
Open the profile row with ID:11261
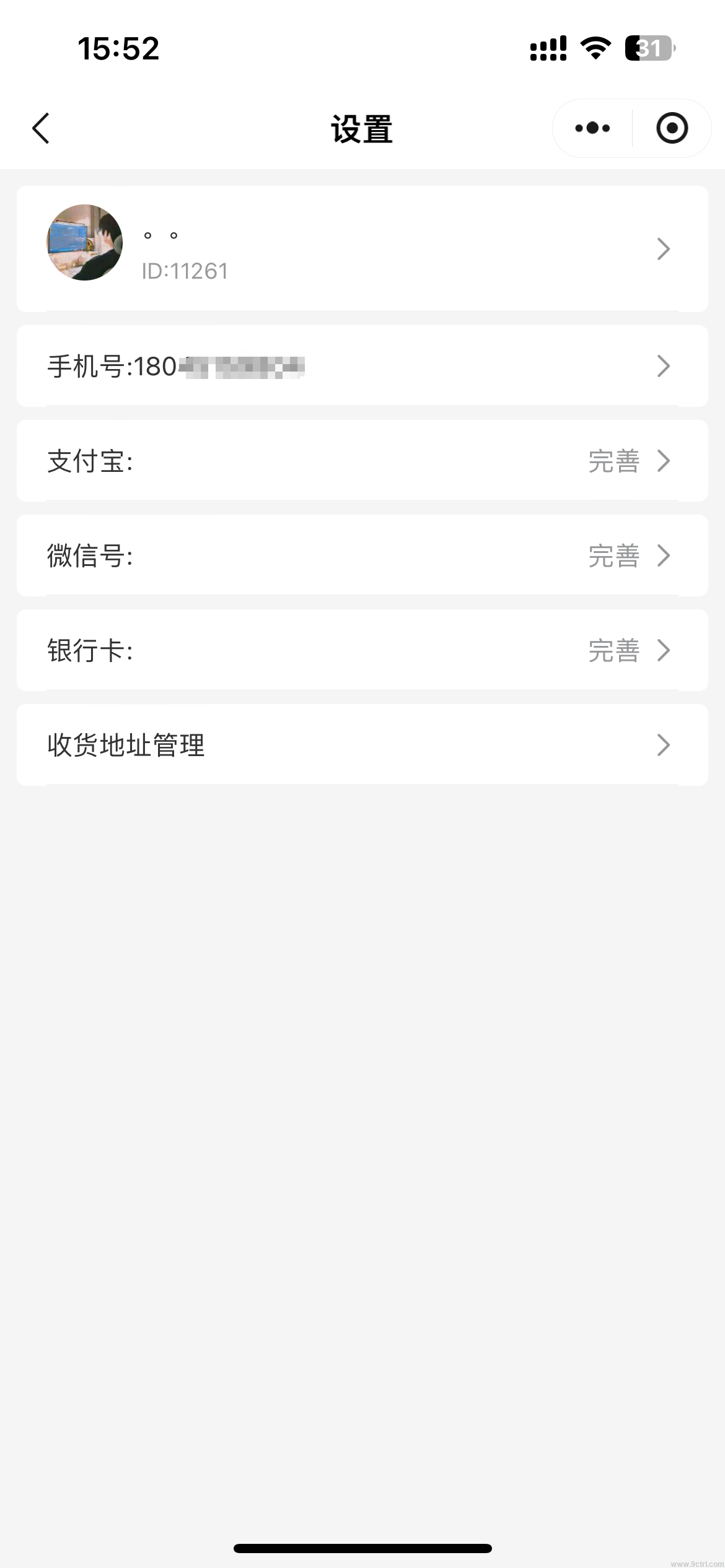click(x=362, y=248)
